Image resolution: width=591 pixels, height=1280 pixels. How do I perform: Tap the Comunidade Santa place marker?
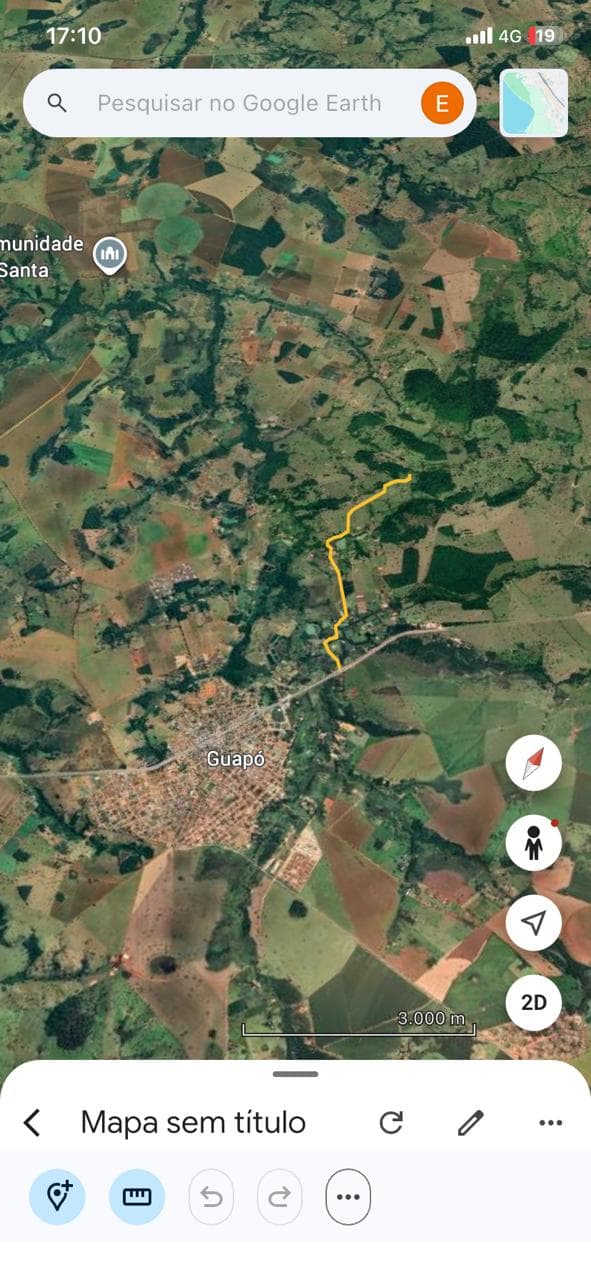coord(110,254)
